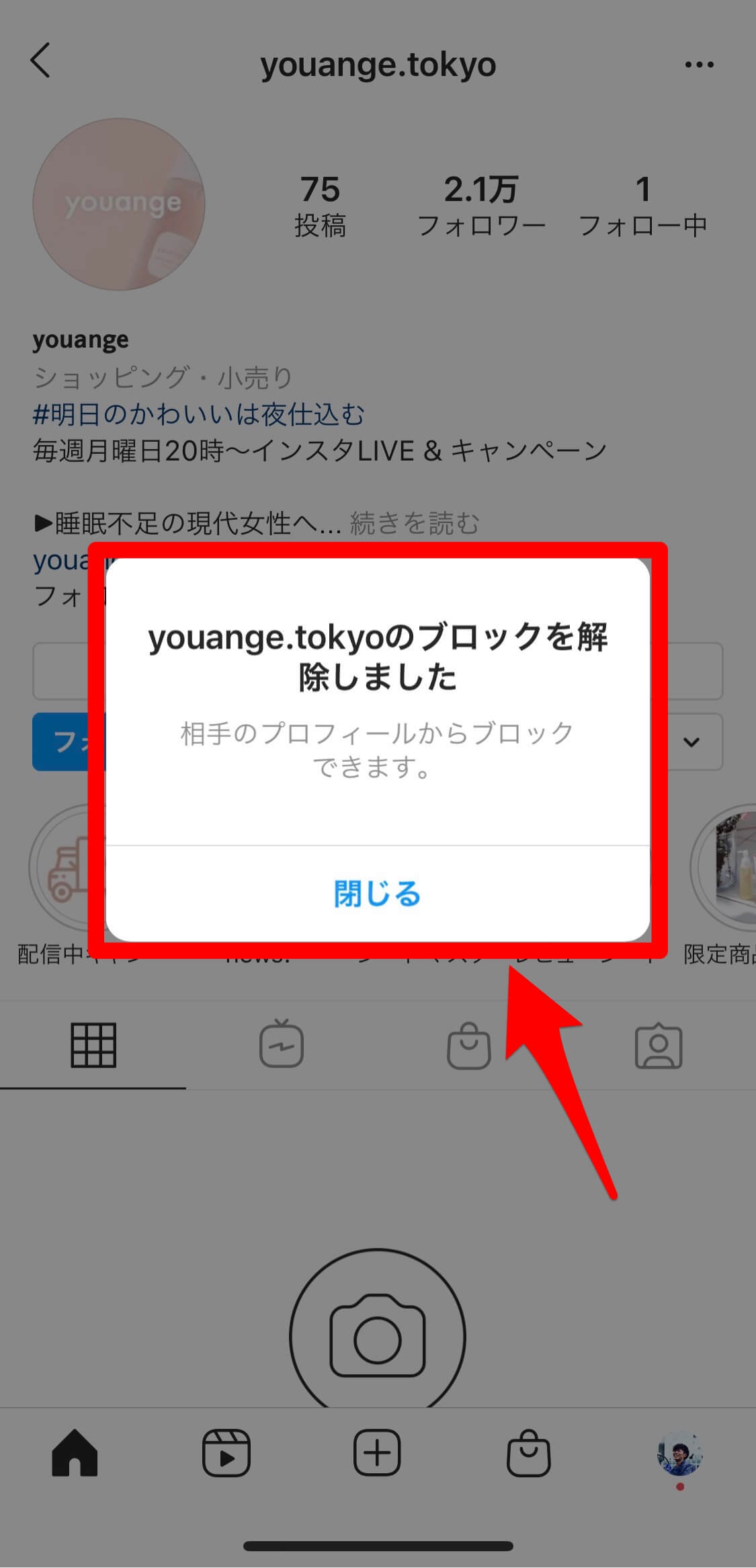Go back with the top arrow
Screen dimensions: 756x1568
[x=40, y=61]
